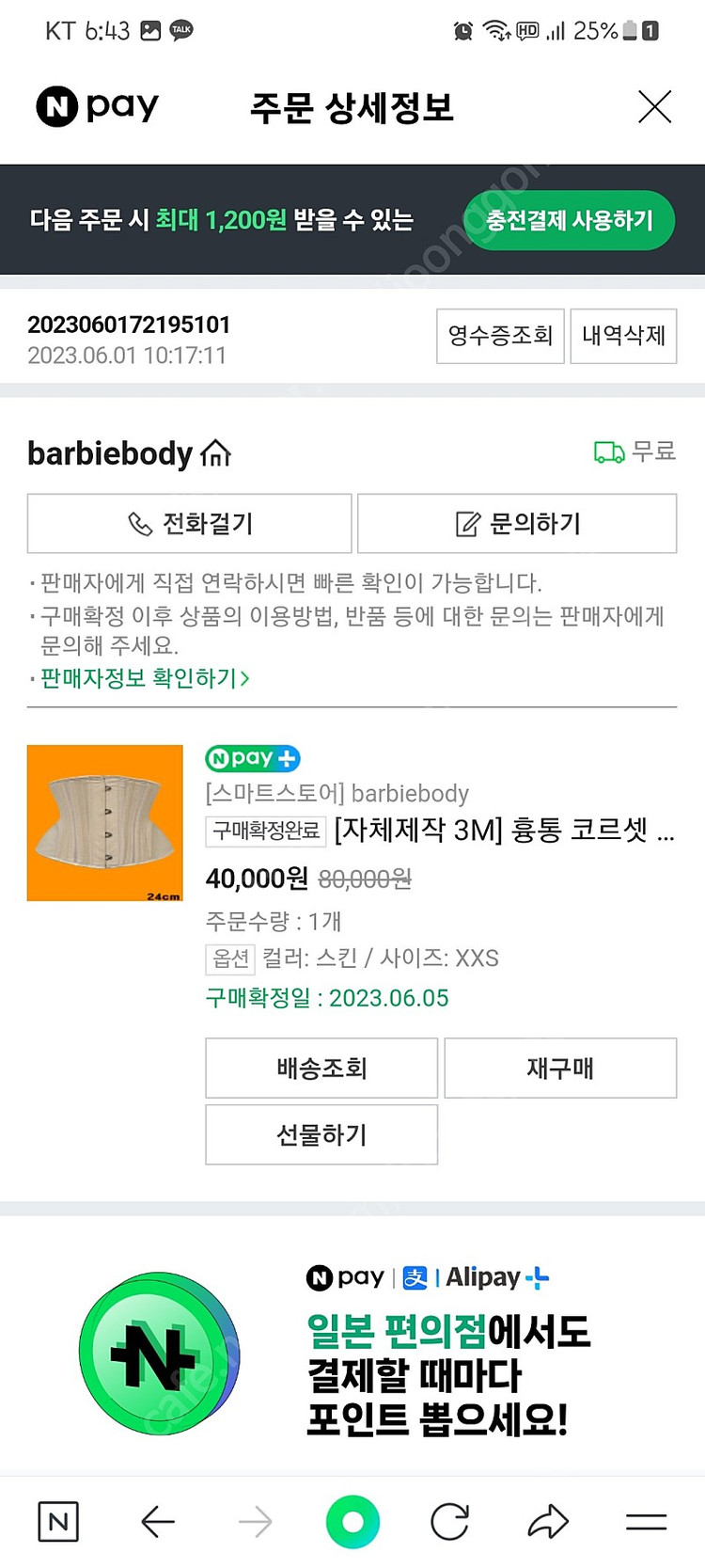Tap the green home circle in bottom navigation
The image size is (705, 1568).
click(352, 1520)
